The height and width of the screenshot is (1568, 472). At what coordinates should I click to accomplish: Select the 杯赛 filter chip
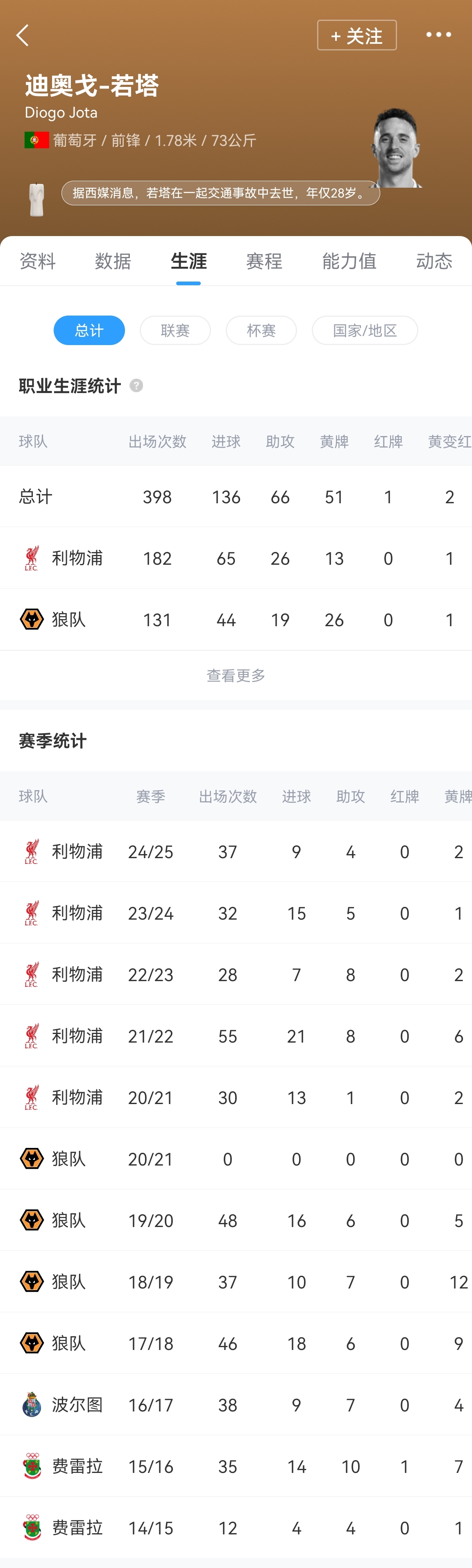261,330
